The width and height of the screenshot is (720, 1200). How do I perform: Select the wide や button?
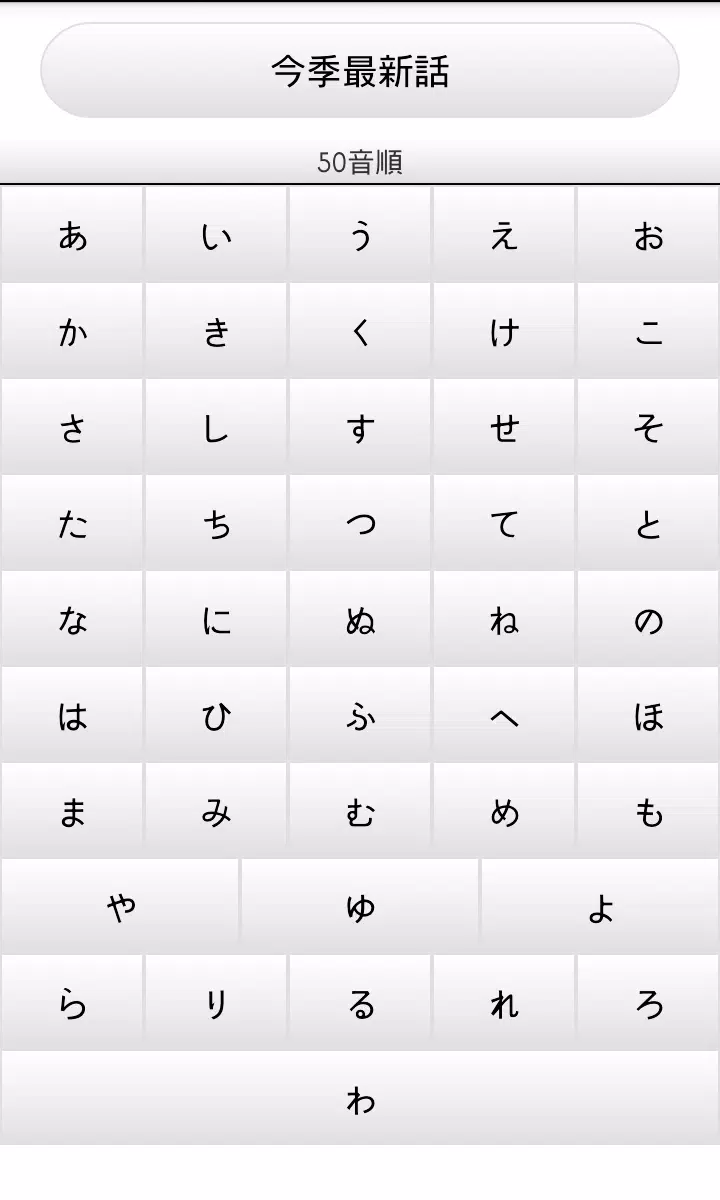click(x=120, y=906)
